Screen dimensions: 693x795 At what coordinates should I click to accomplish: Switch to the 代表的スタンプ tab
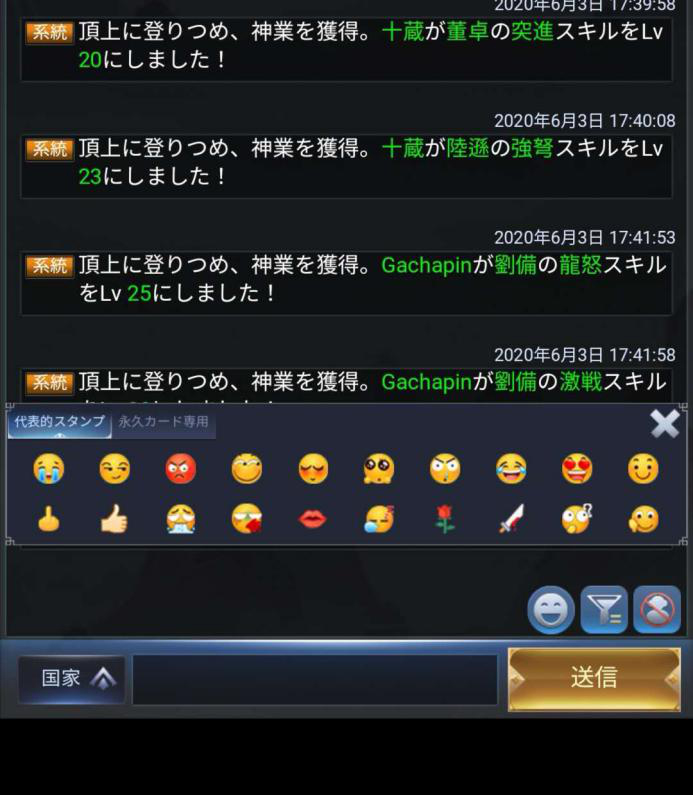point(59,422)
